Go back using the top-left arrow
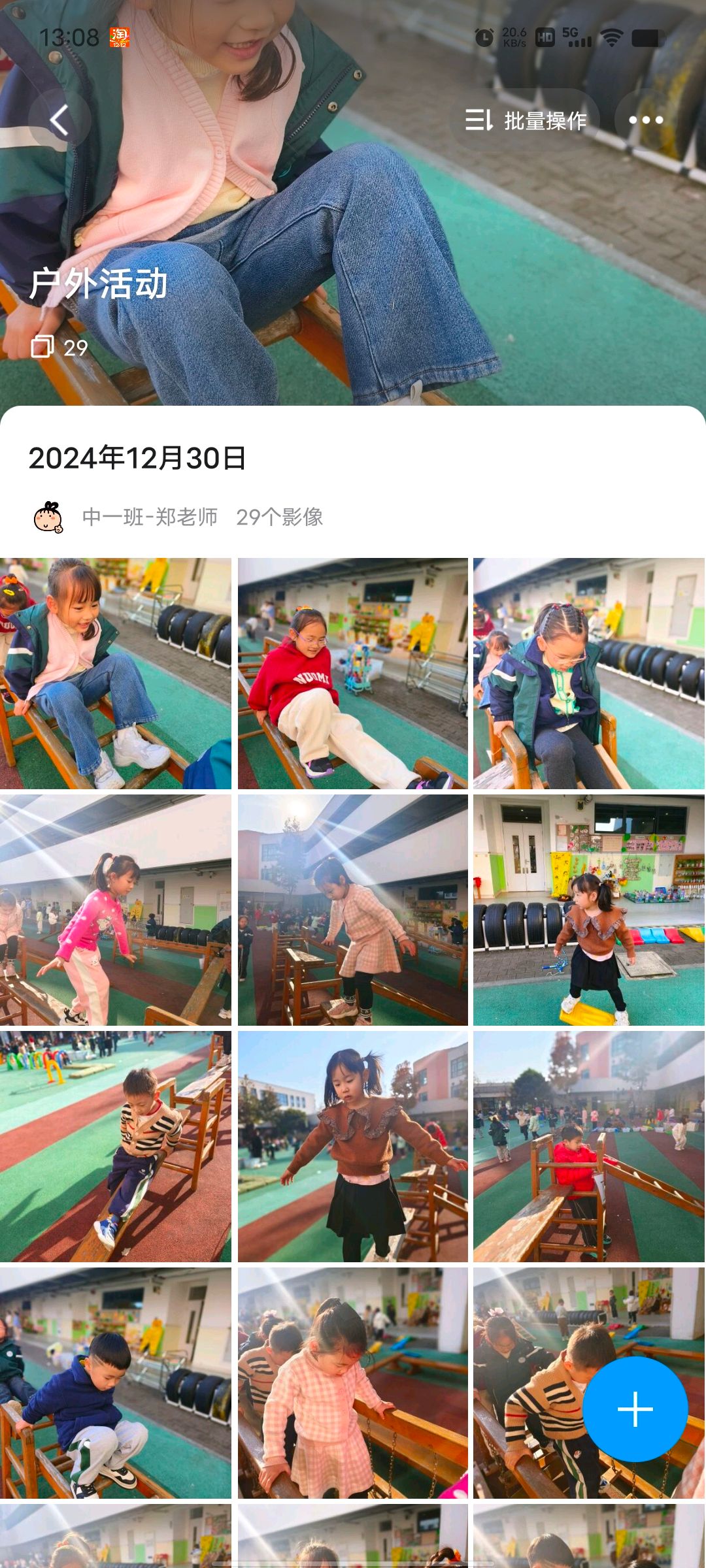 tap(59, 121)
